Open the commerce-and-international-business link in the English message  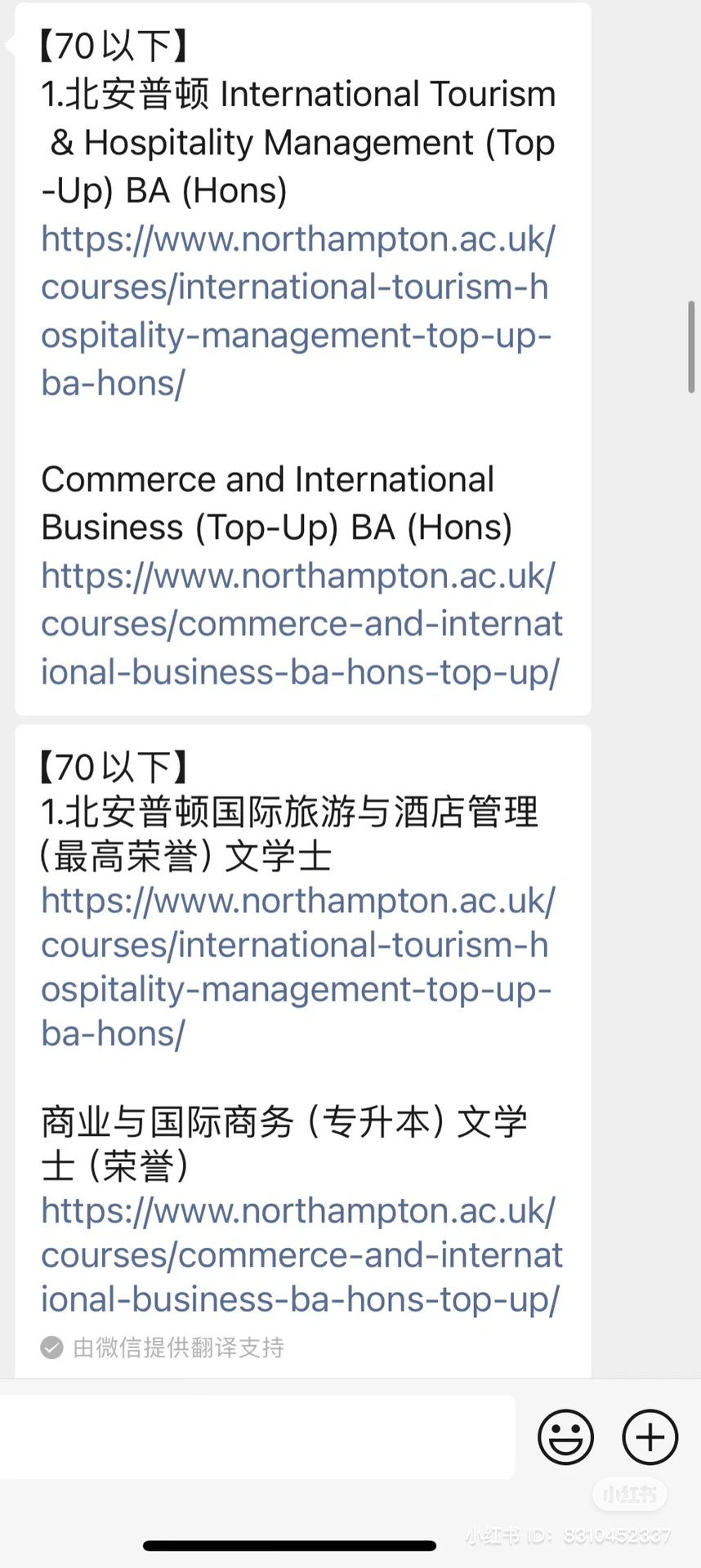[x=301, y=624]
